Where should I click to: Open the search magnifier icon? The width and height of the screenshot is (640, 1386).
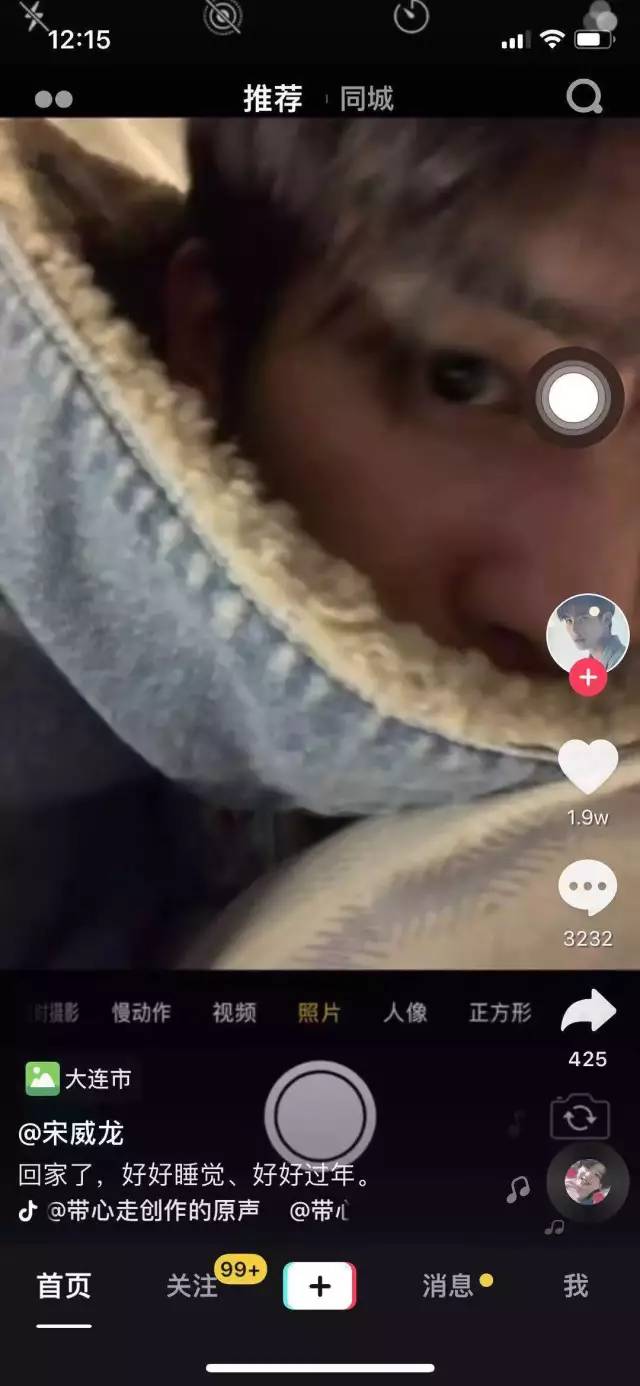pyautogui.click(x=584, y=97)
